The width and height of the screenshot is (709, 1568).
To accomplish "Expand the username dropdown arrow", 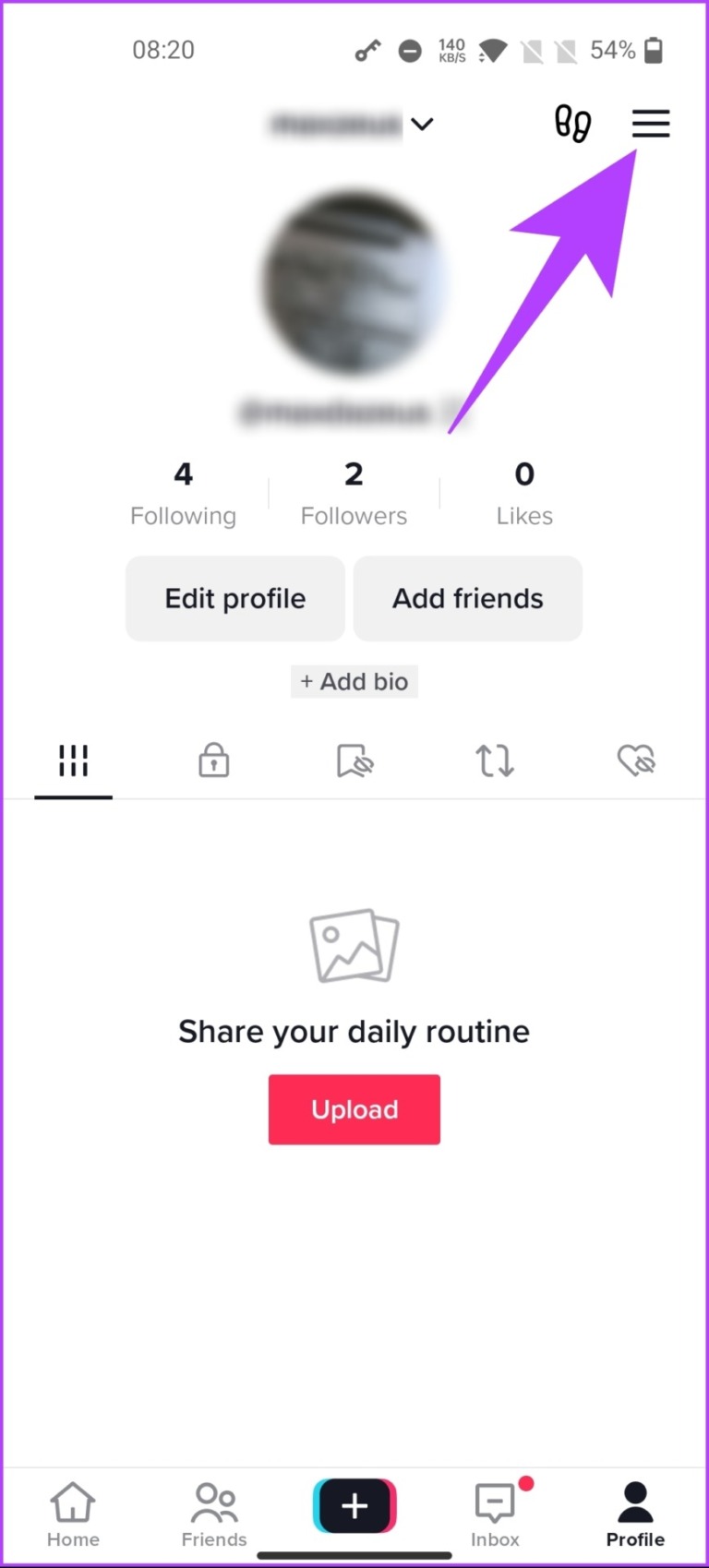I will coord(422,125).
